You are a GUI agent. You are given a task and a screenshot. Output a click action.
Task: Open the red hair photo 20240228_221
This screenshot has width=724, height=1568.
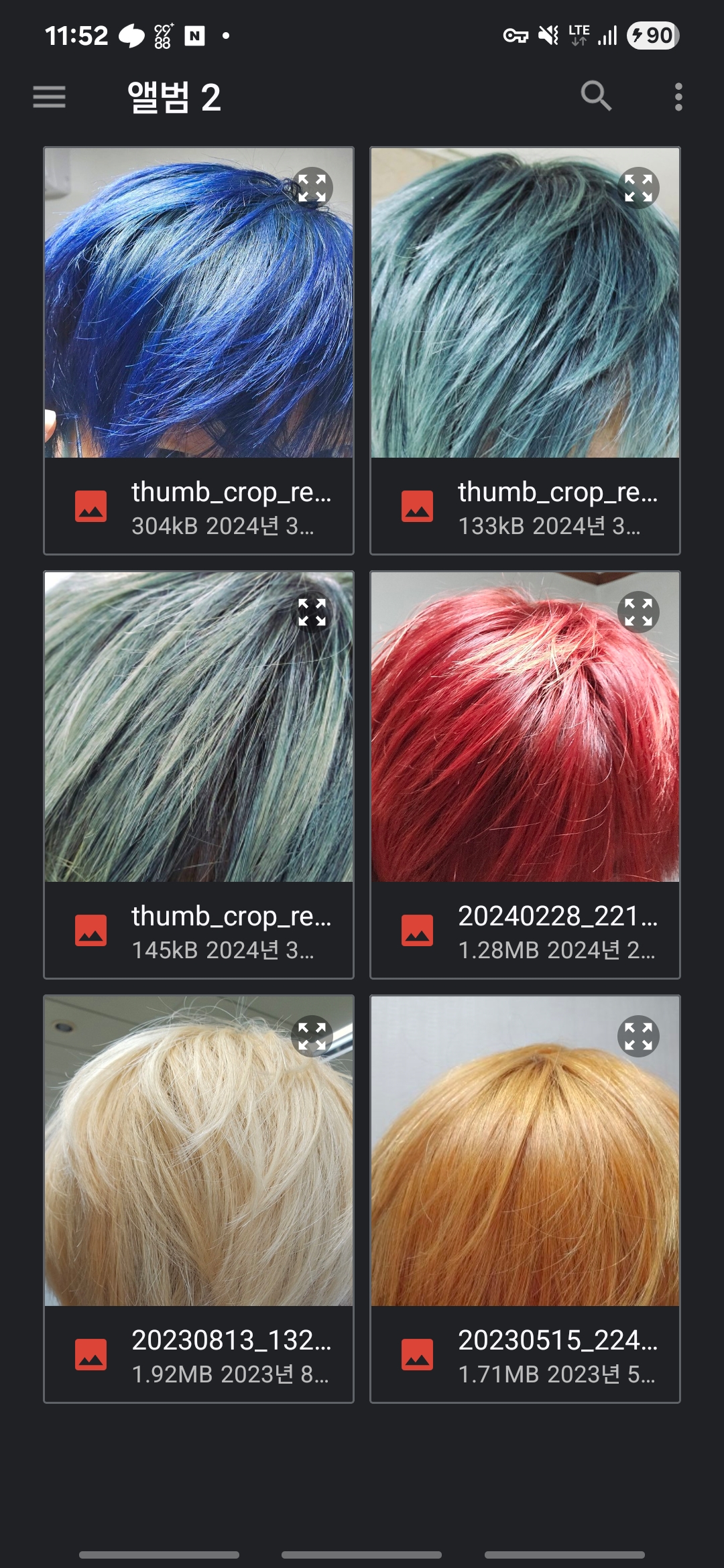tap(525, 775)
